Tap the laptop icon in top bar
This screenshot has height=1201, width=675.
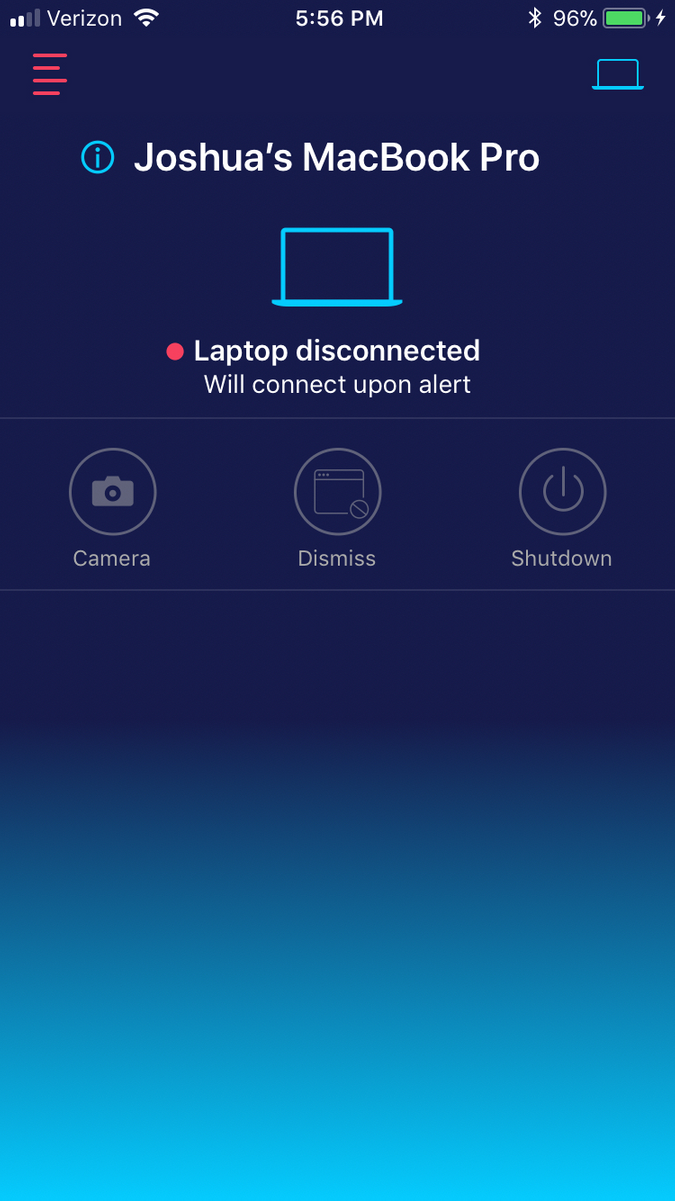[617, 75]
